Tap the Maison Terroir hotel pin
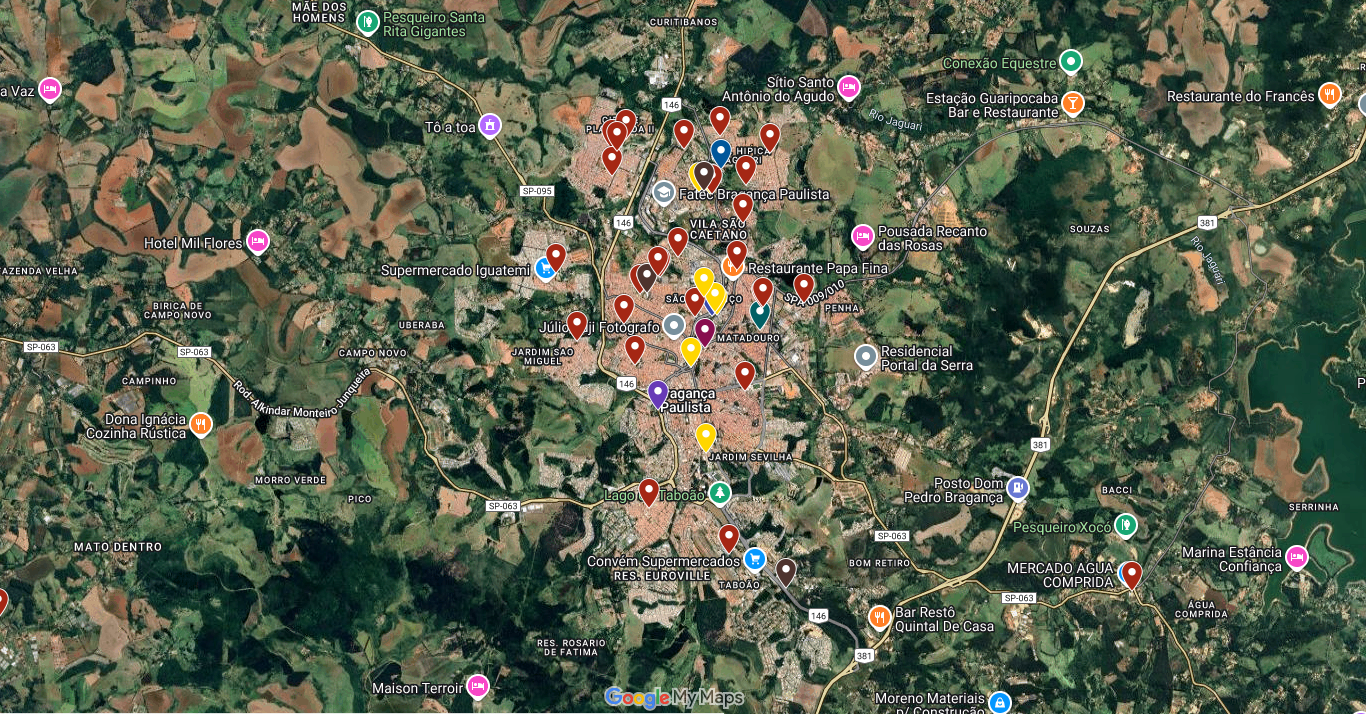This screenshot has width=1366, height=714. pos(478,686)
